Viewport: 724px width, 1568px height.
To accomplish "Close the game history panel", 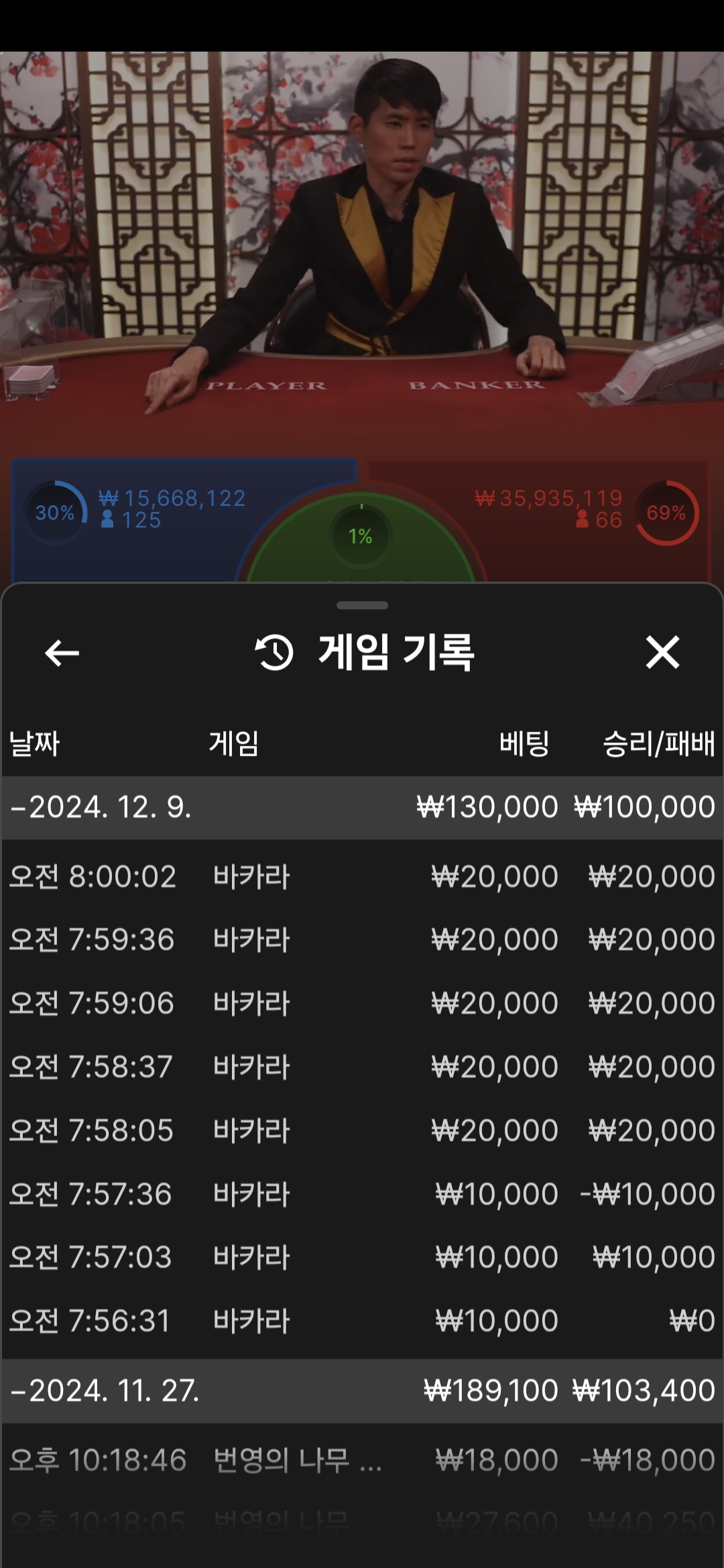I will 662,653.
